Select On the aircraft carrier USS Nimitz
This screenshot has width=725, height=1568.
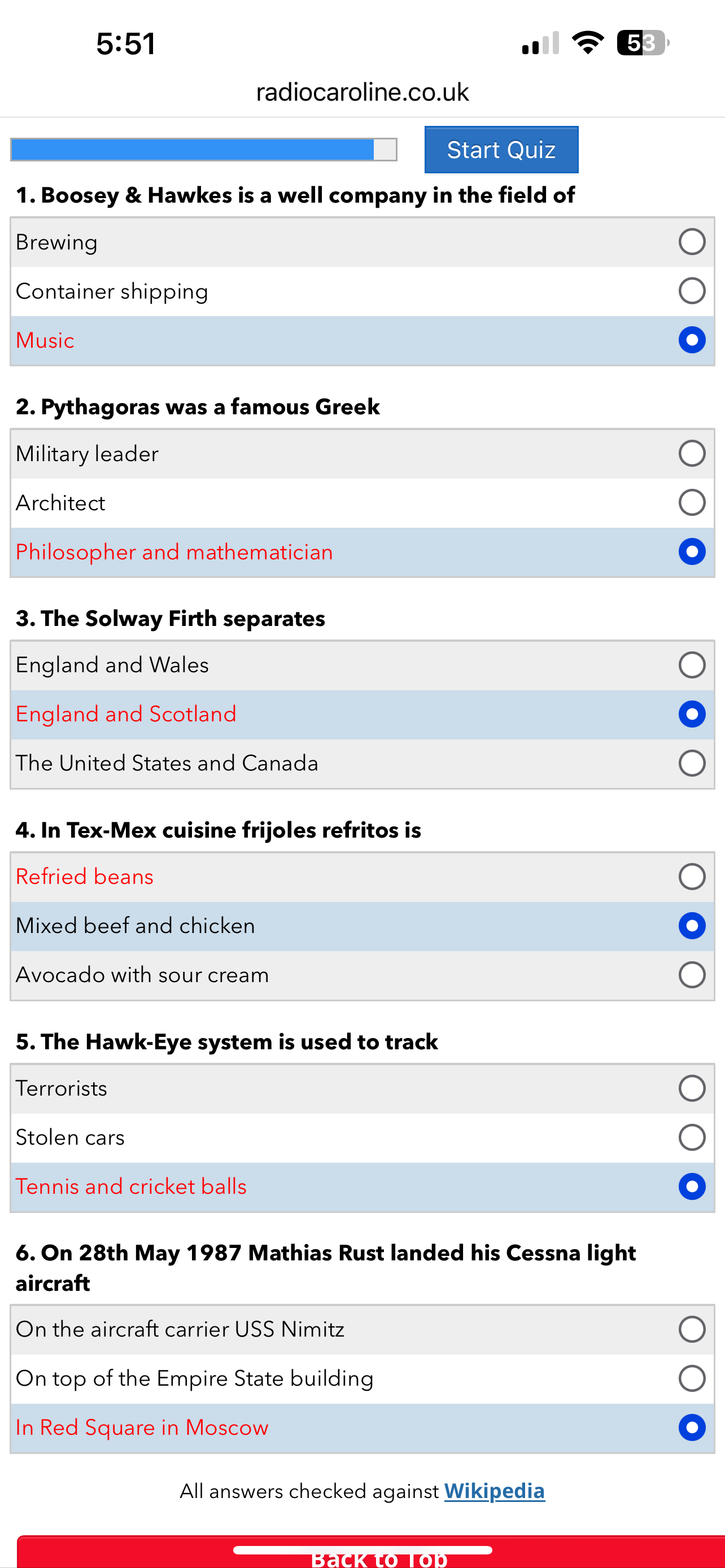click(362, 1329)
